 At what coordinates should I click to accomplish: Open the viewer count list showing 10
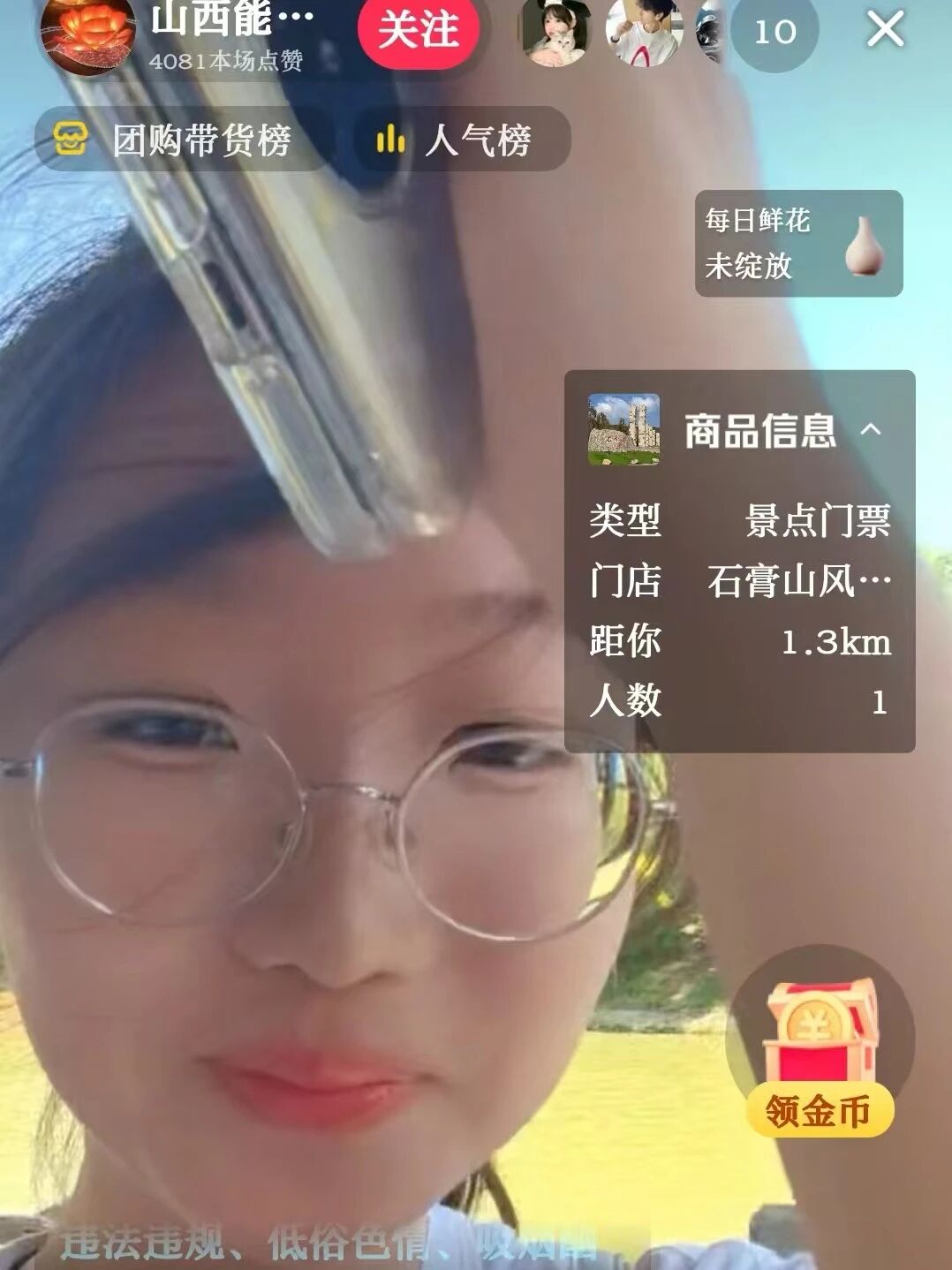click(x=774, y=33)
